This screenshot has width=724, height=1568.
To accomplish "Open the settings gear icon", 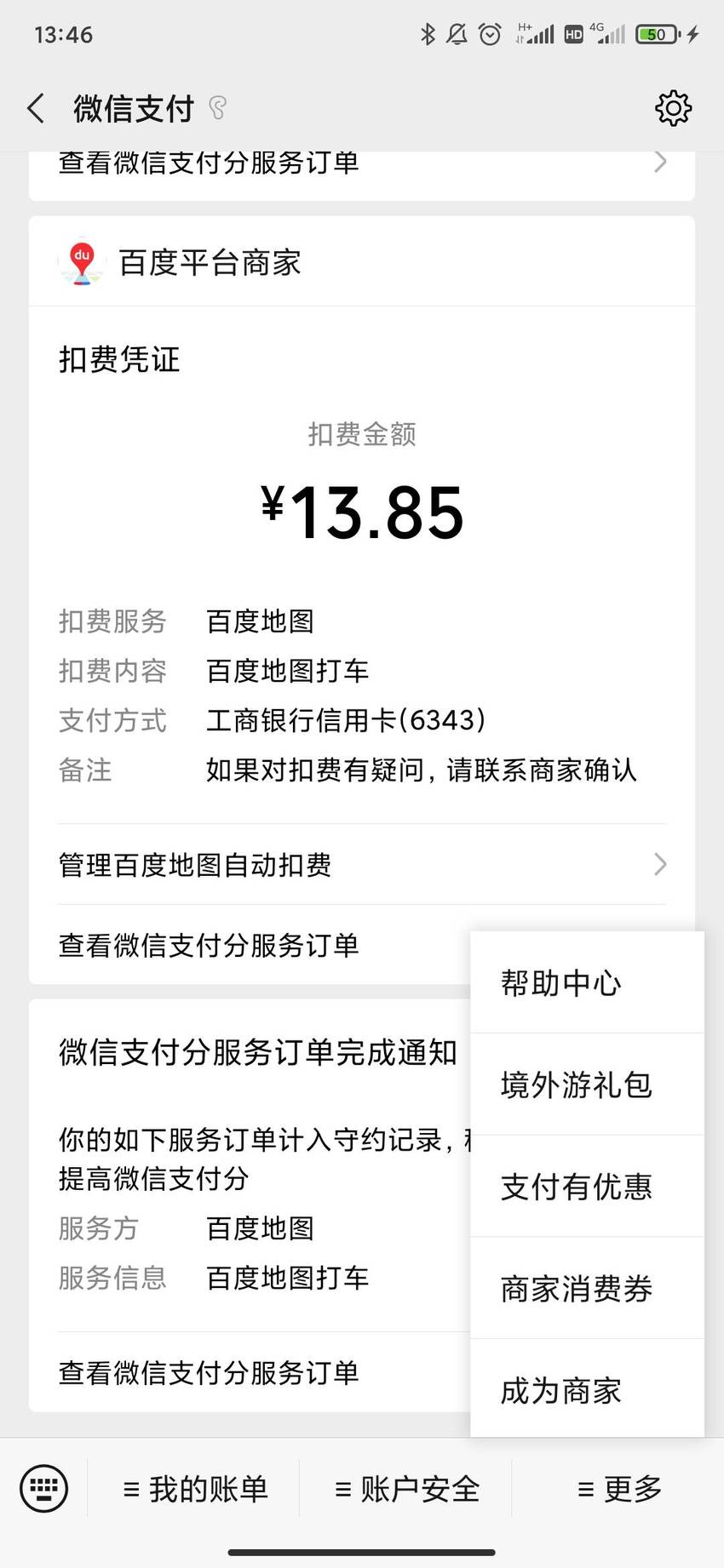I will tap(673, 108).
